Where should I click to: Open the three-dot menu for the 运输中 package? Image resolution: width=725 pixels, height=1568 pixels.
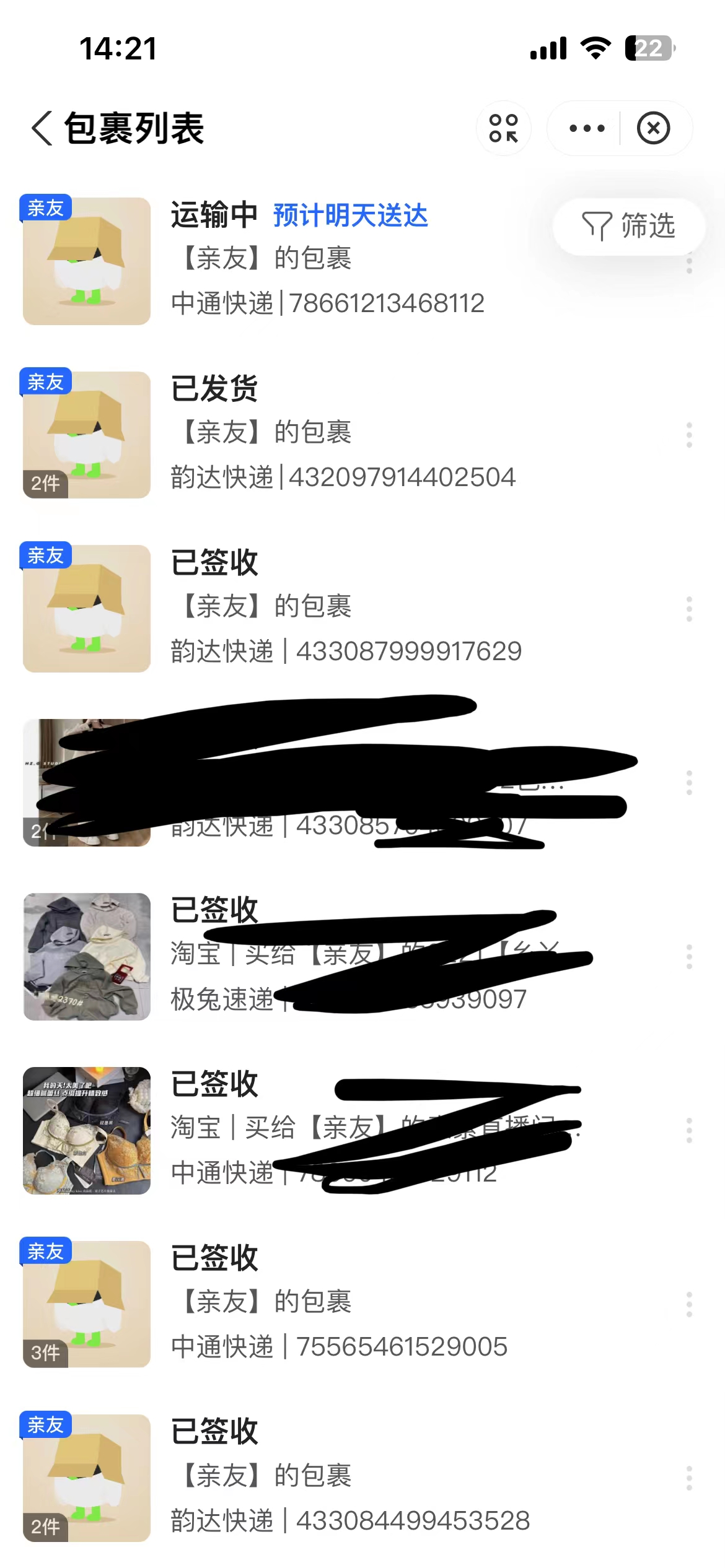(x=690, y=264)
